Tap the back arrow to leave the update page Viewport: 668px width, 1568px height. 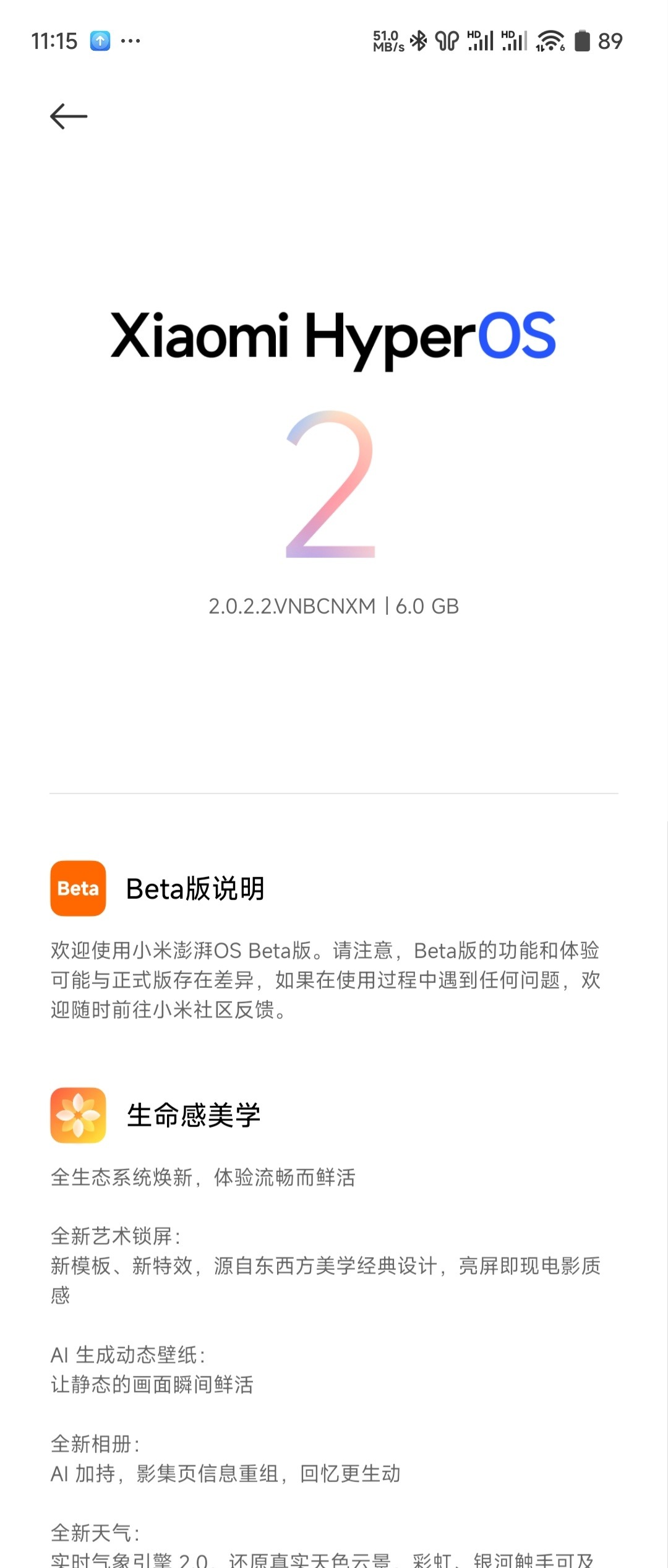tap(69, 115)
